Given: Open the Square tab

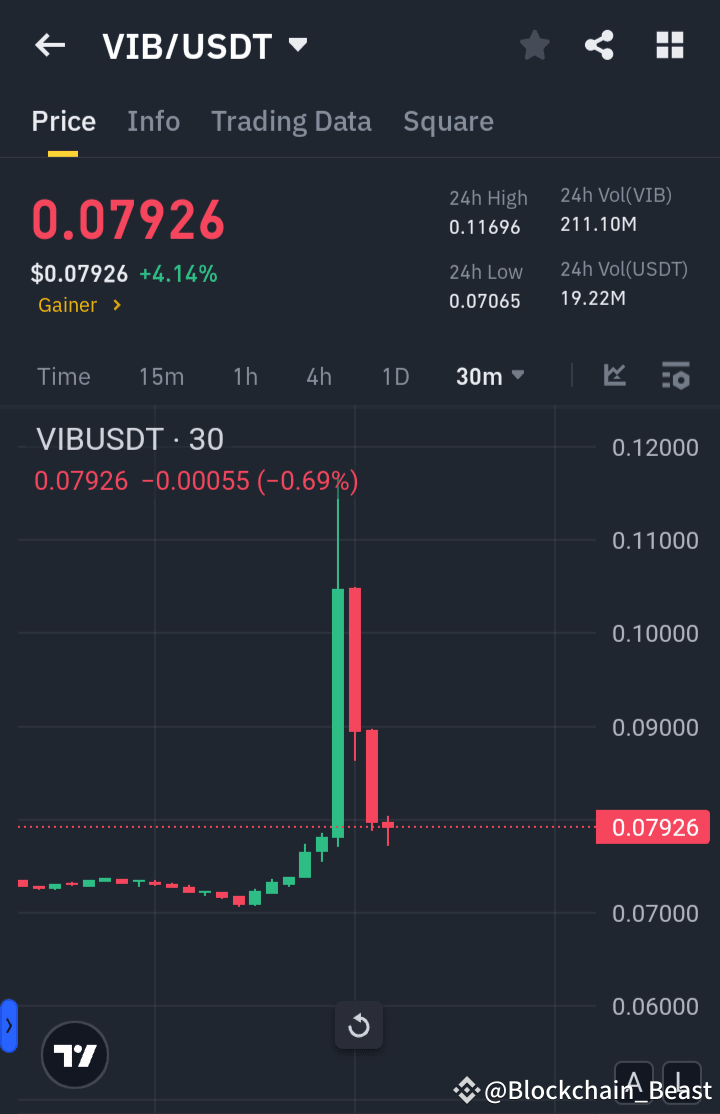Looking at the screenshot, I should coord(448,120).
